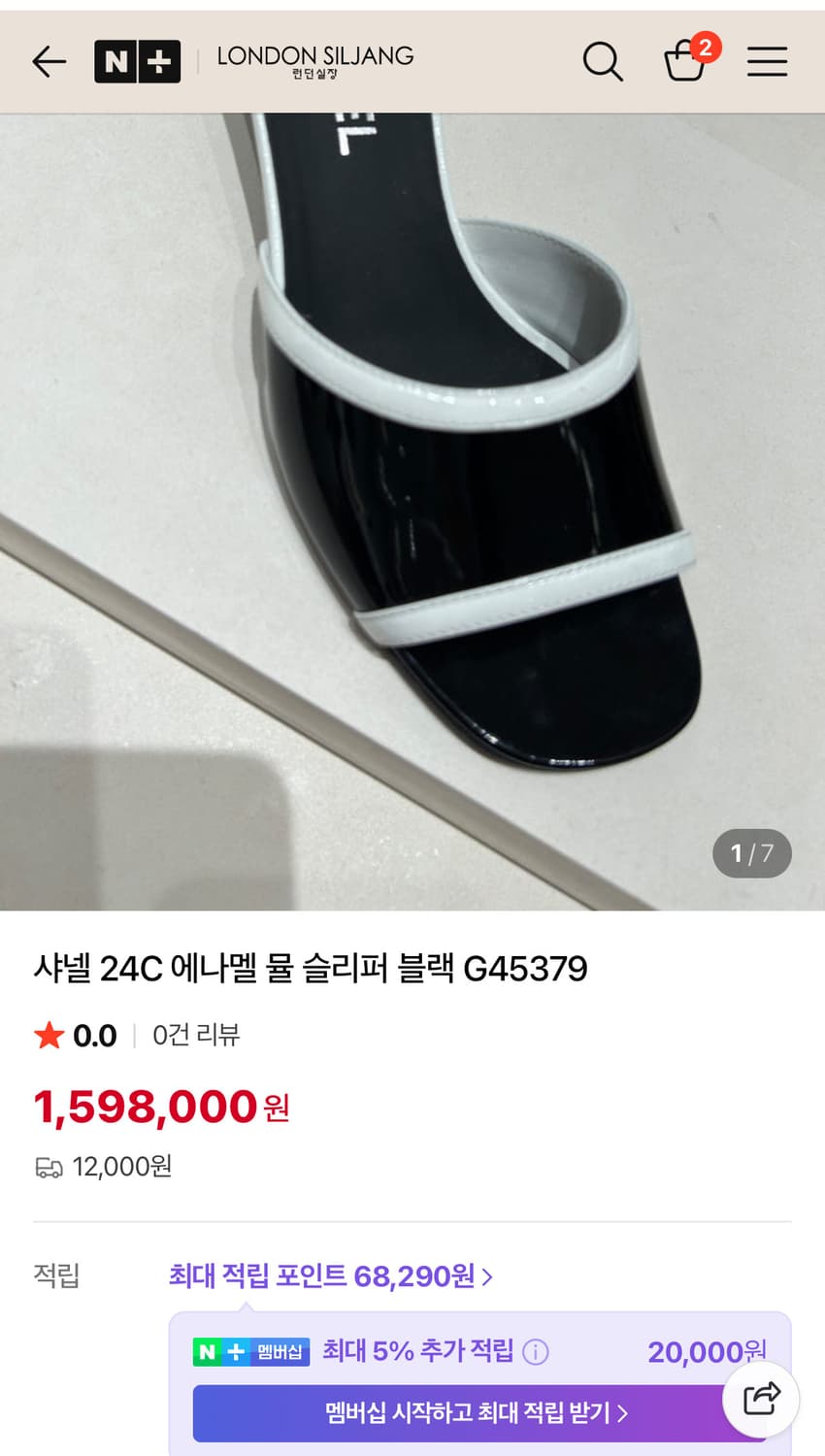Screen dimensions: 825x1456
Task: Click the red star rating icon
Action: point(48,1035)
